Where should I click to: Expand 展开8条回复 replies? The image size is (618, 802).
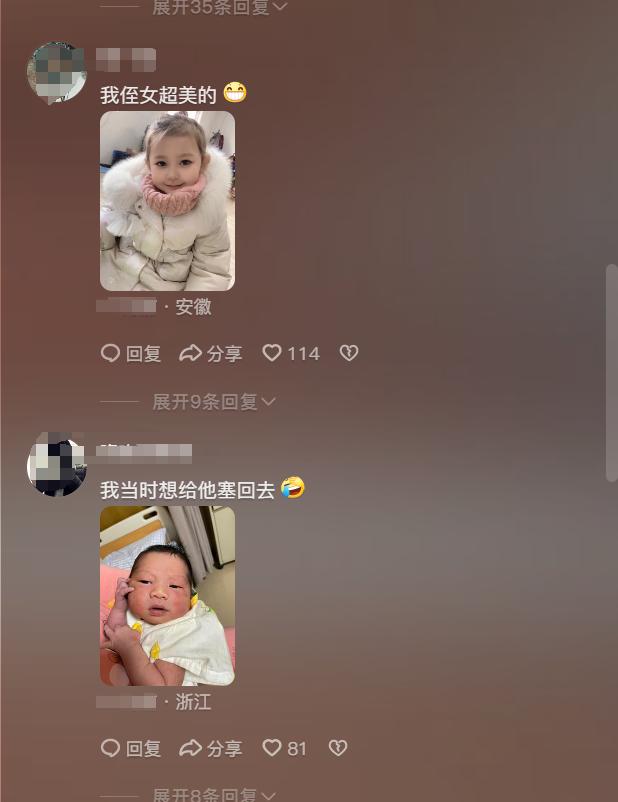coord(213,795)
